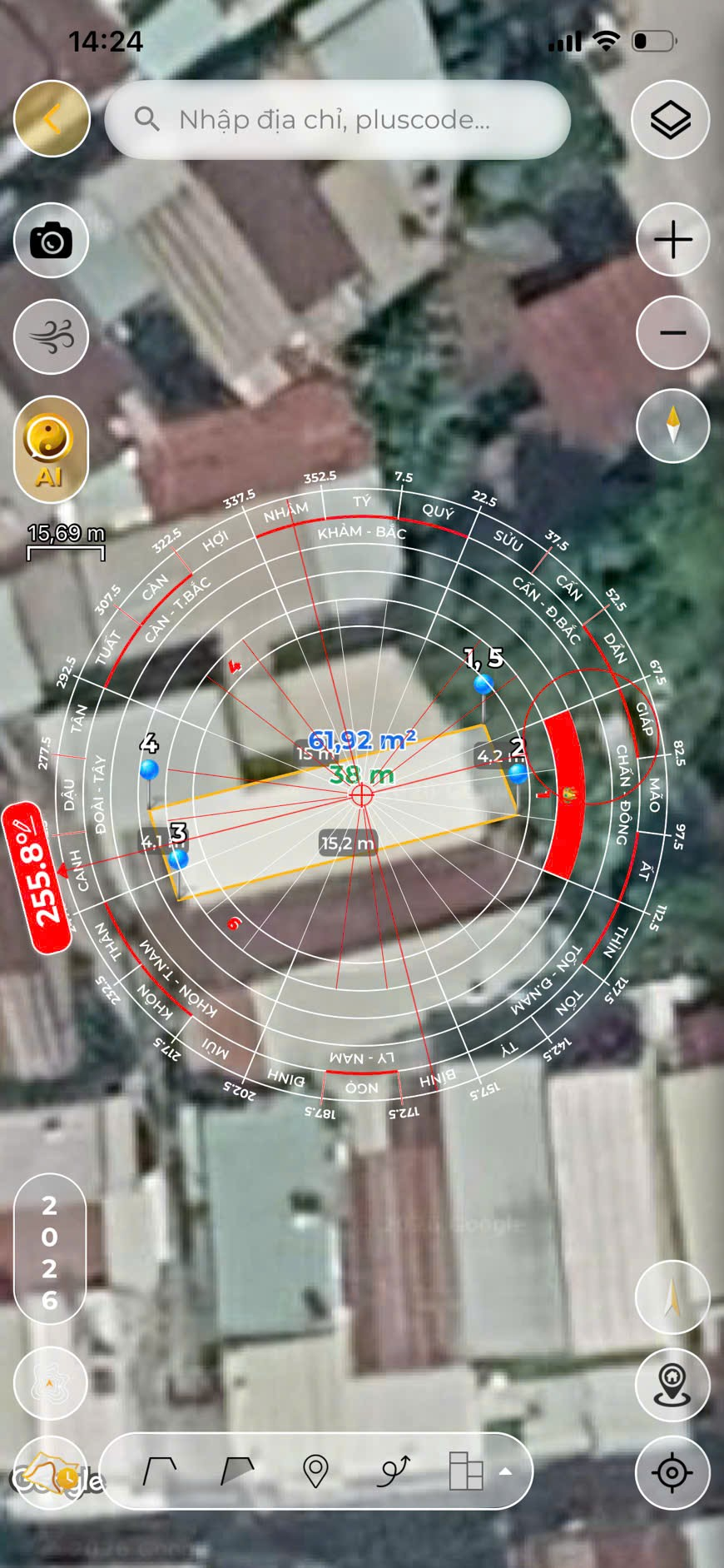Tap the address and pluscode search field
The image size is (724, 1568).
[x=337, y=120]
